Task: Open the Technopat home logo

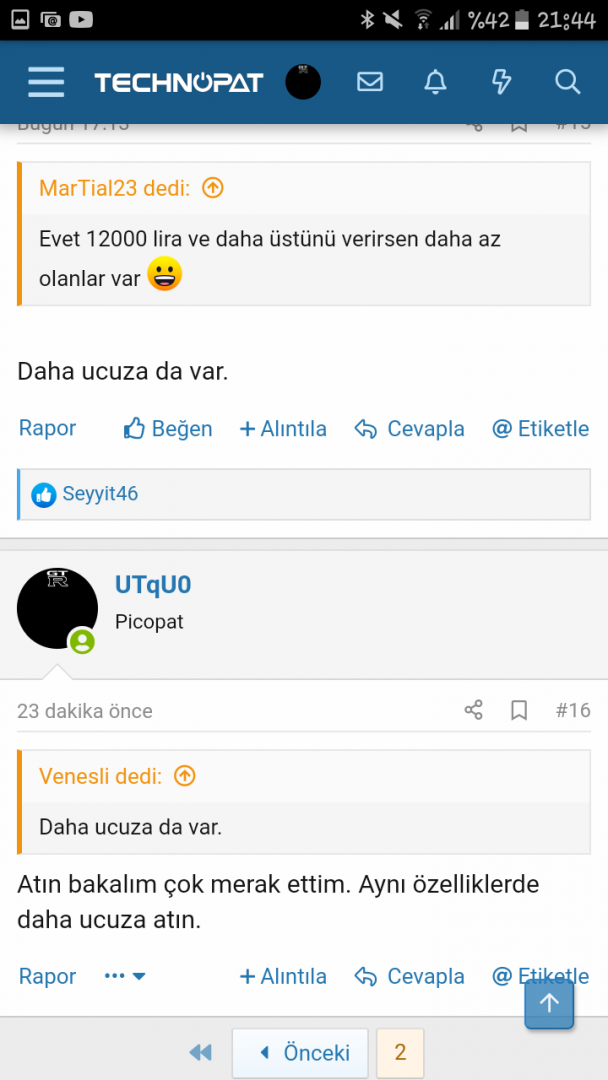Action: click(178, 82)
